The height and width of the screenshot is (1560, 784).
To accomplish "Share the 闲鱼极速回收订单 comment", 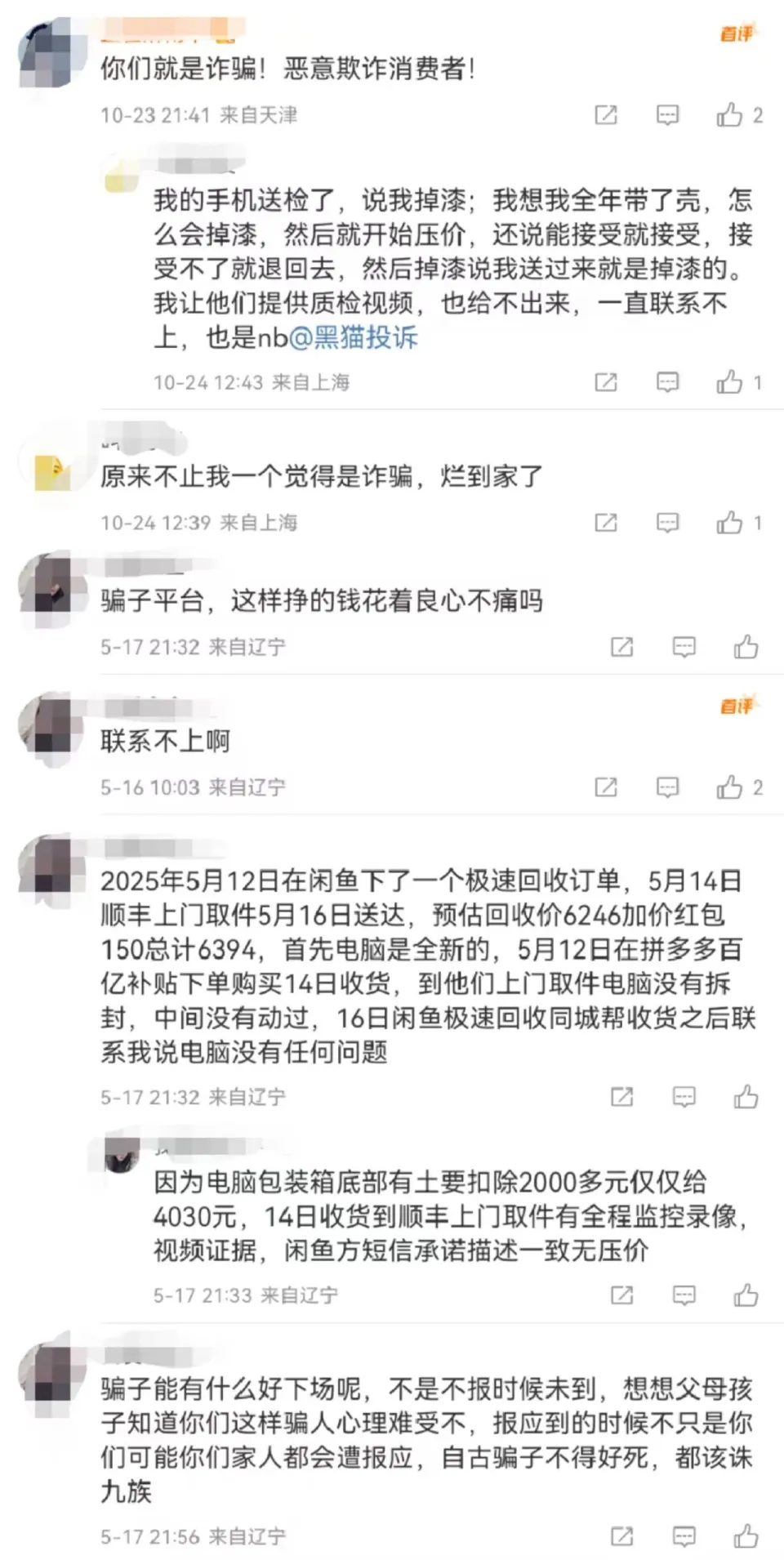I will coord(621,1097).
